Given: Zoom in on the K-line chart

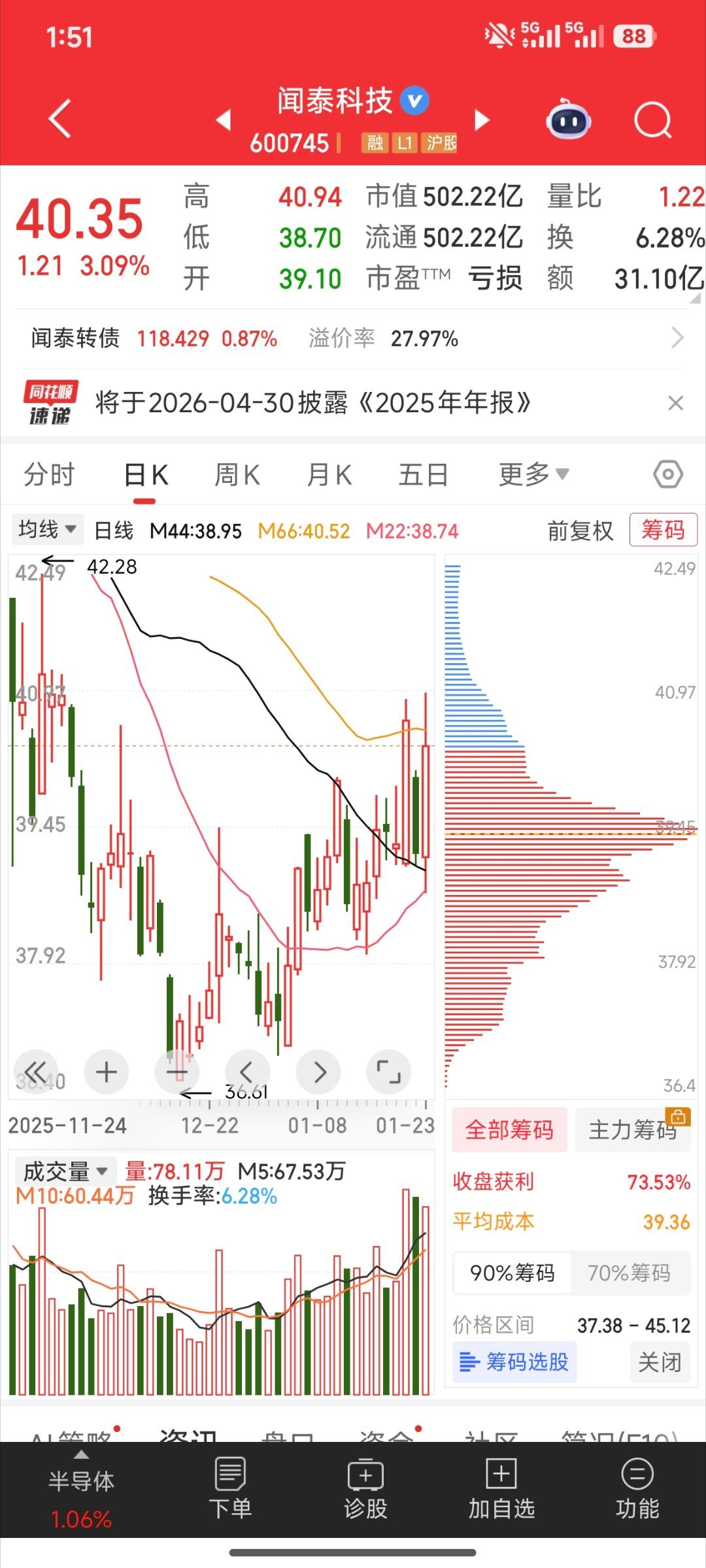Looking at the screenshot, I should pyautogui.click(x=106, y=1071).
